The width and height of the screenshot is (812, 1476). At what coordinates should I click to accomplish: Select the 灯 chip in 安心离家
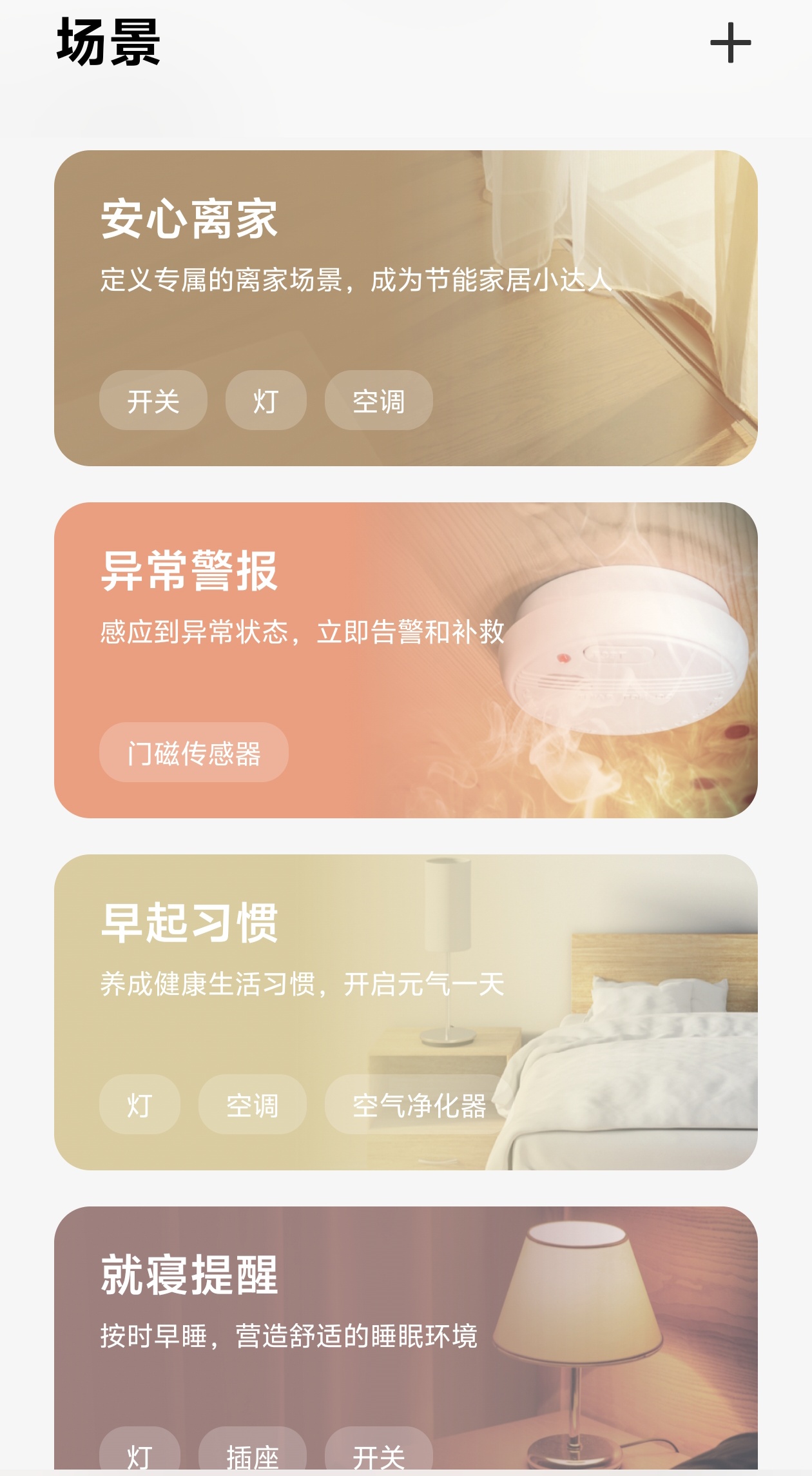(266, 400)
